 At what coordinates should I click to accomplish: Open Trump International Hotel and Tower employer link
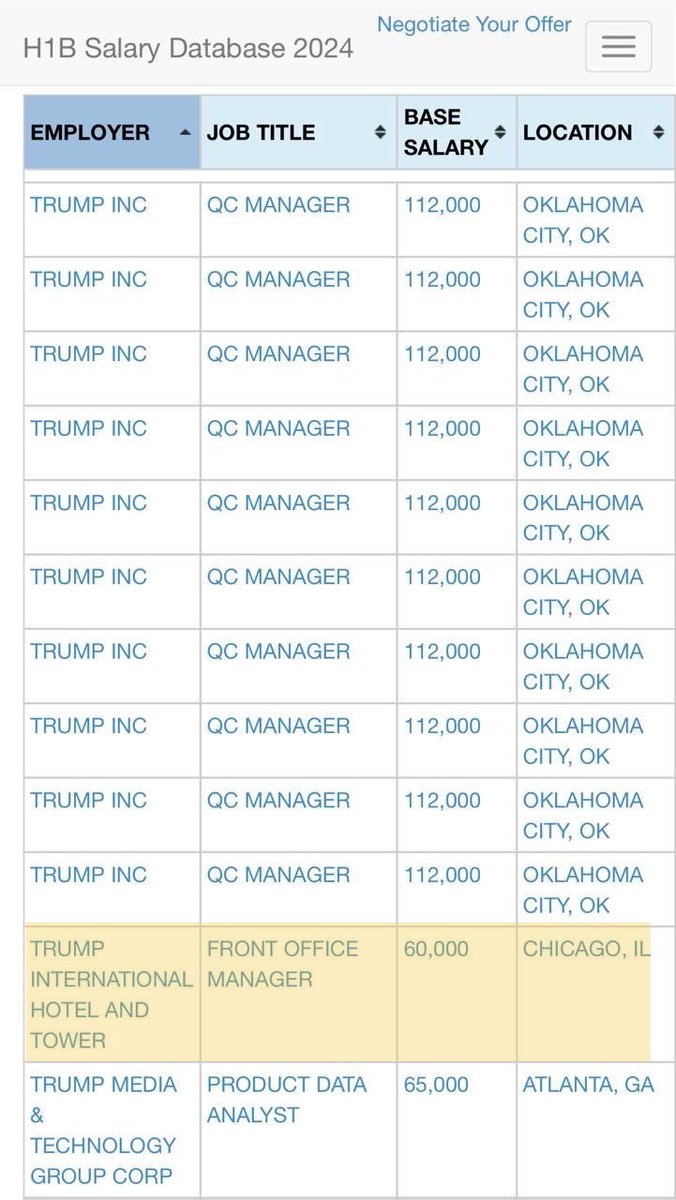pyautogui.click(x=110, y=994)
